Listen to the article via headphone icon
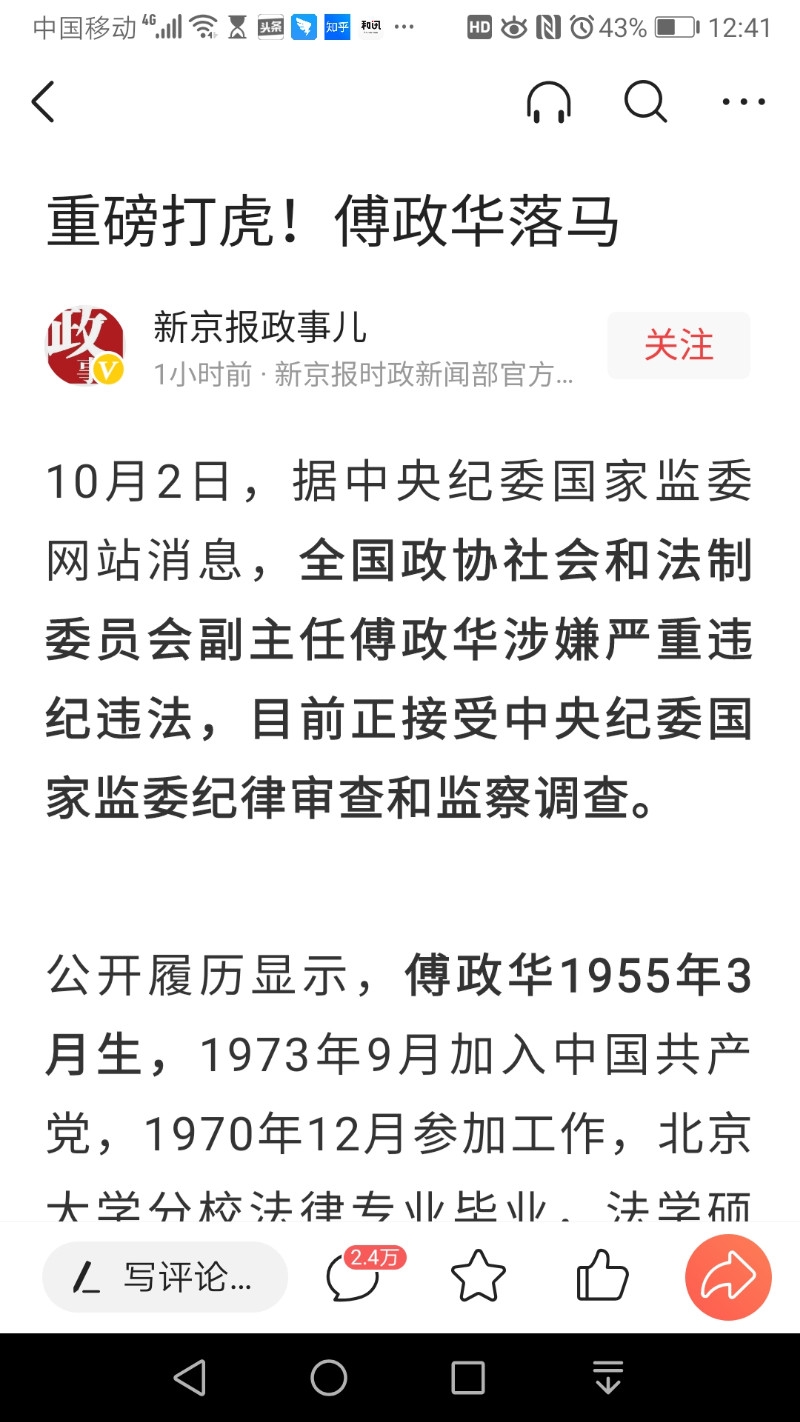Image resolution: width=800 pixels, height=1422 pixels. tap(548, 102)
